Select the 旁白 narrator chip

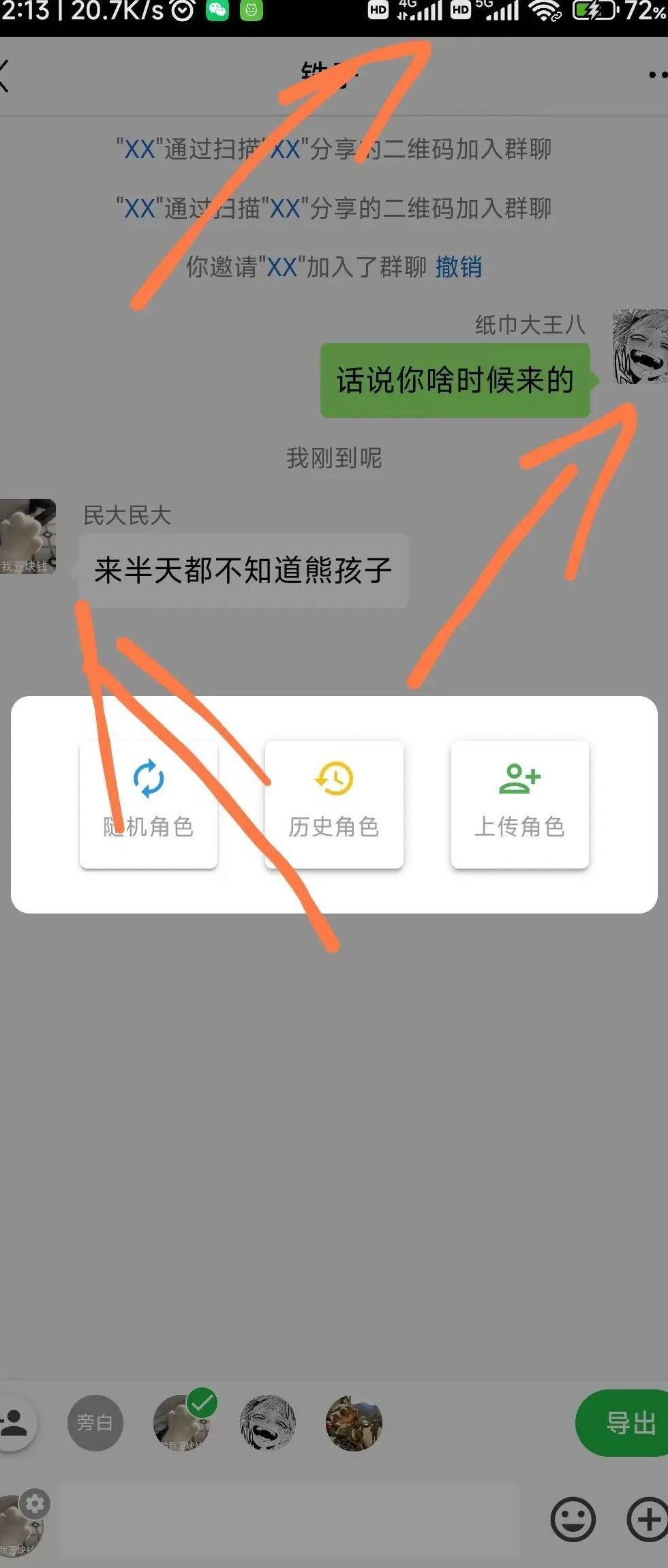(95, 1423)
